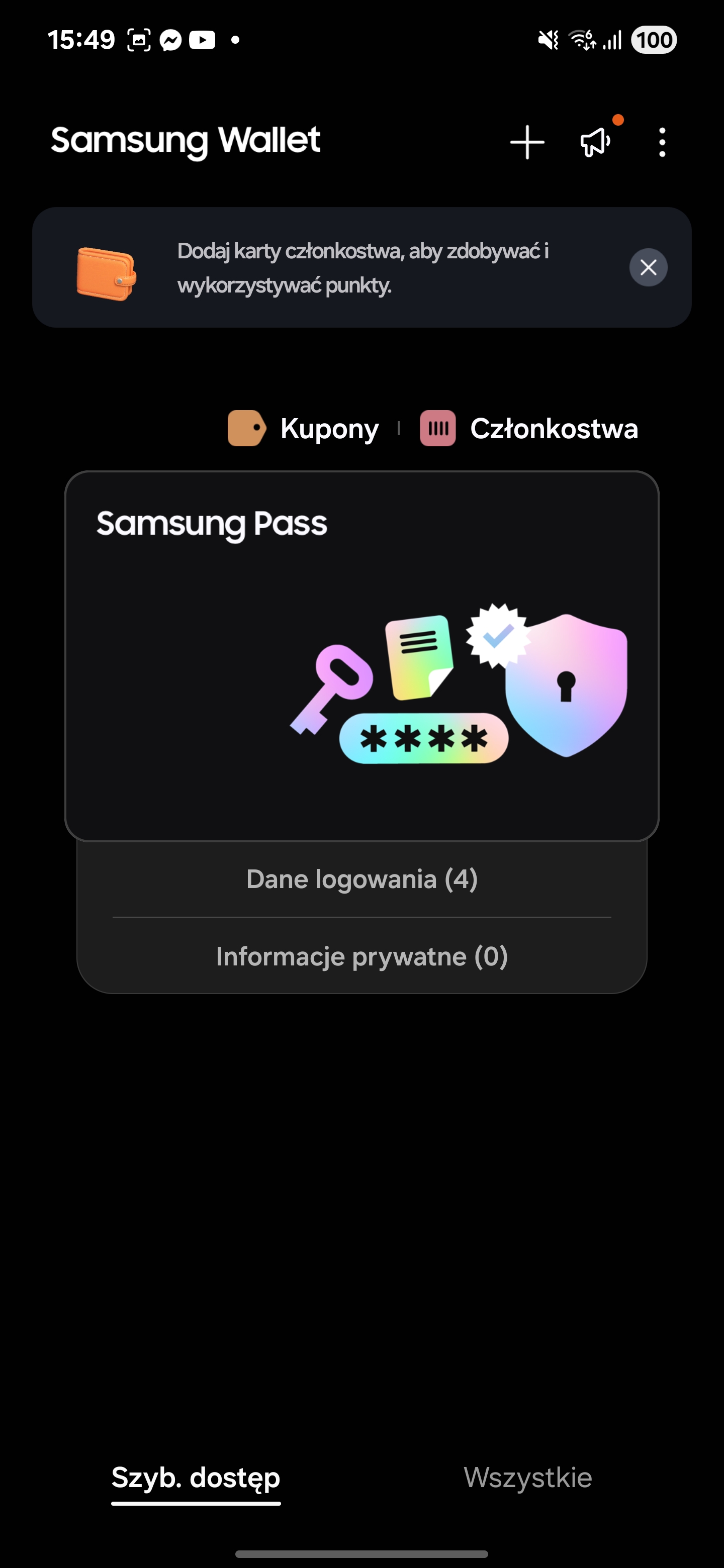This screenshot has height=1568, width=724.
Task: Select the Kupony category
Action: click(x=305, y=429)
